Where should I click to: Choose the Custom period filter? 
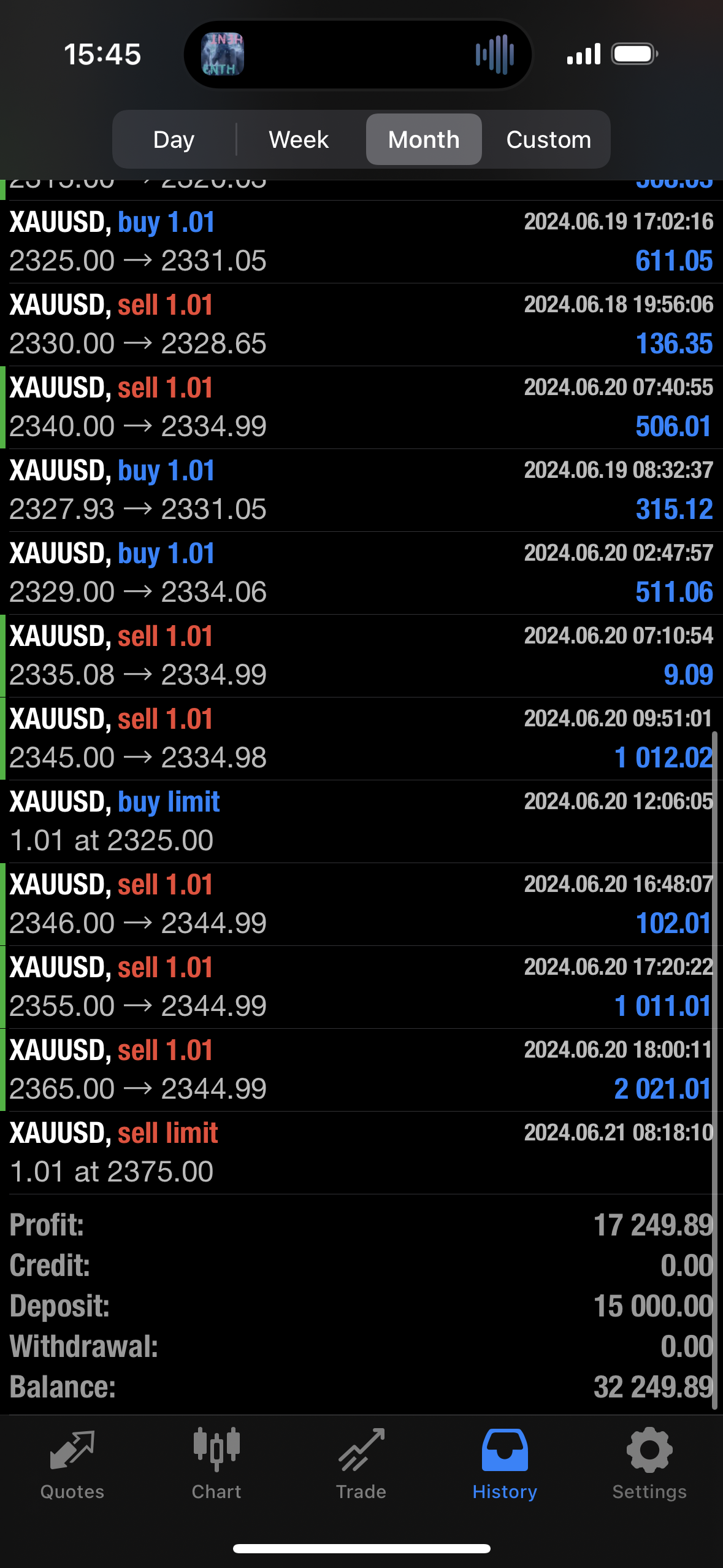click(x=548, y=139)
